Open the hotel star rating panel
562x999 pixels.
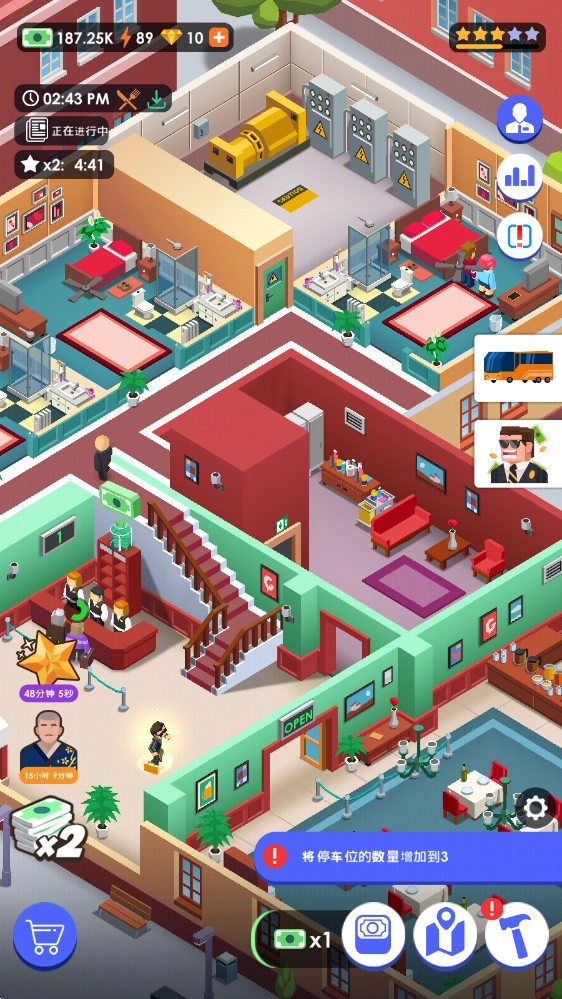click(497, 37)
